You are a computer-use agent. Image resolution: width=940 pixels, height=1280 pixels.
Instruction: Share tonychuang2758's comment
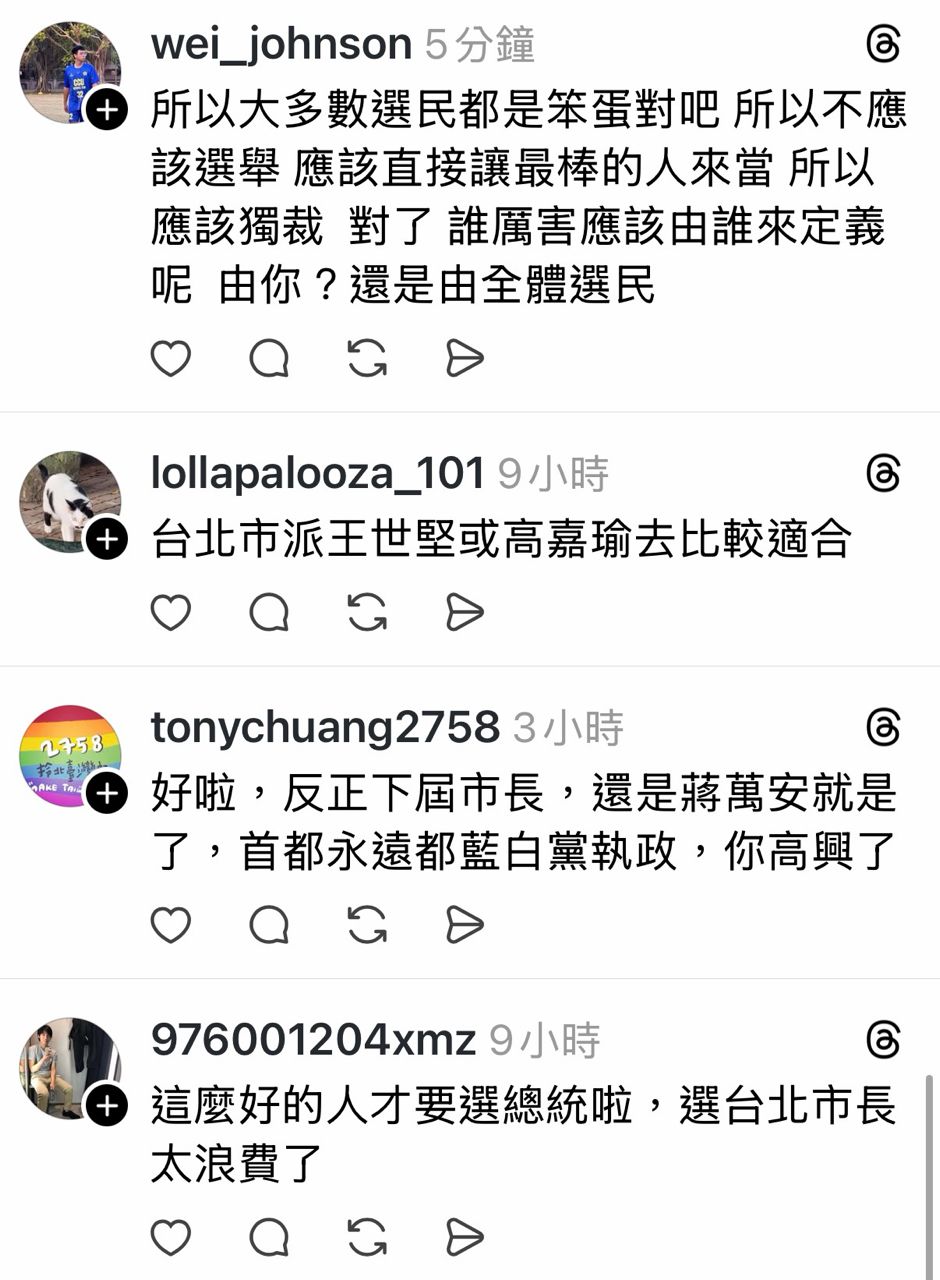tap(464, 926)
